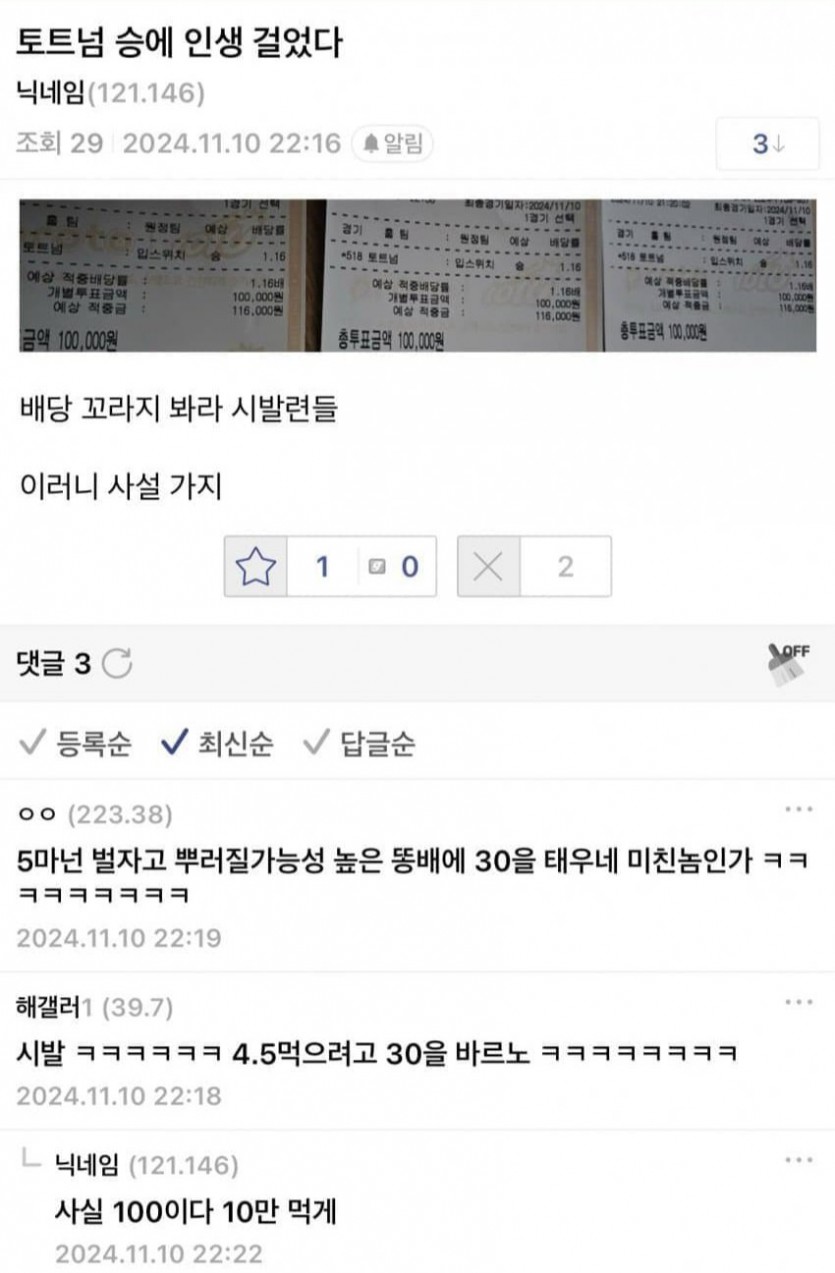
Task: Sort comments by 등록순
Action: (76, 744)
